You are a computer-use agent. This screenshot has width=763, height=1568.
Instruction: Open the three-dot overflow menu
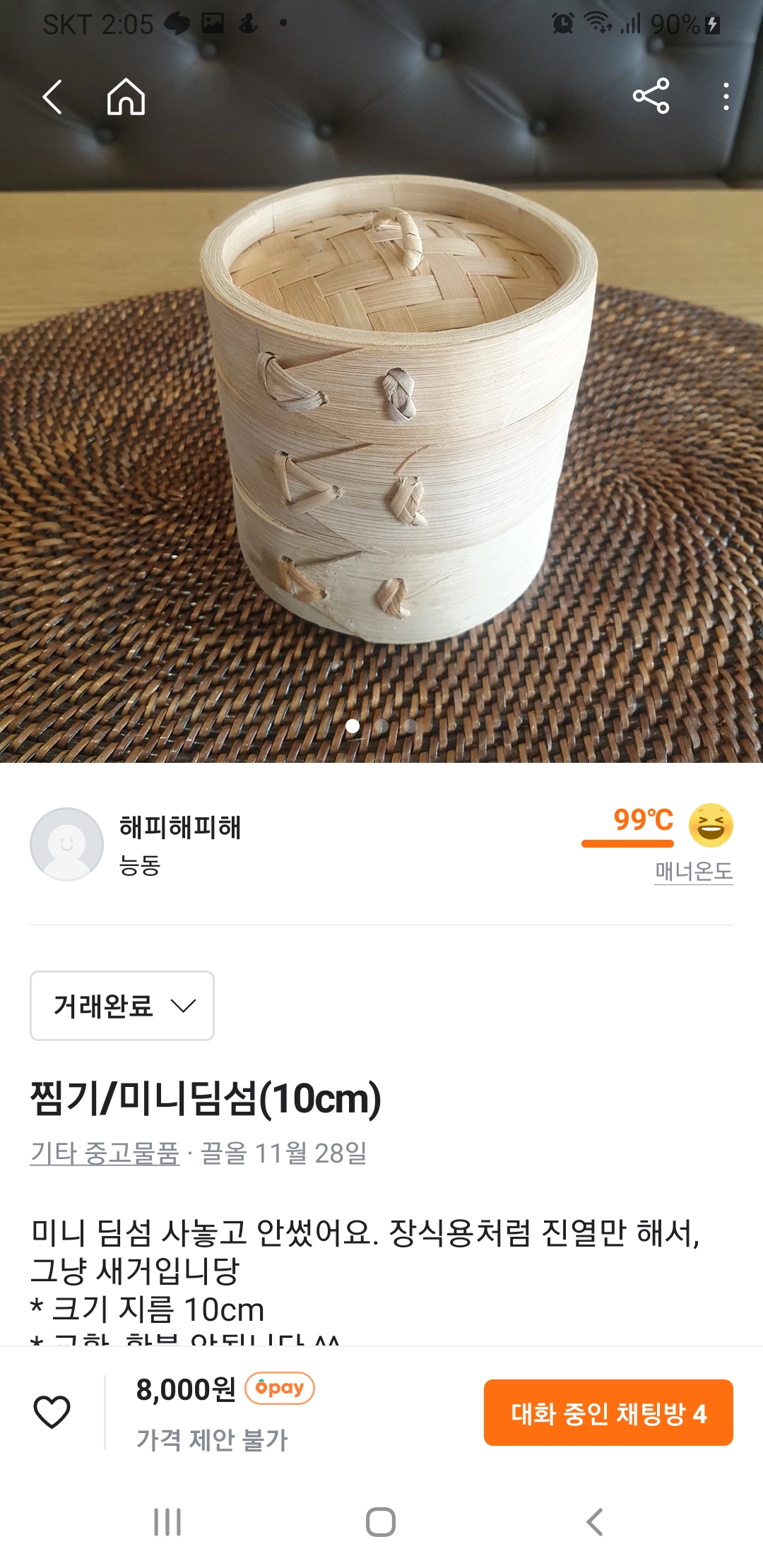pyautogui.click(x=726, y=97)
